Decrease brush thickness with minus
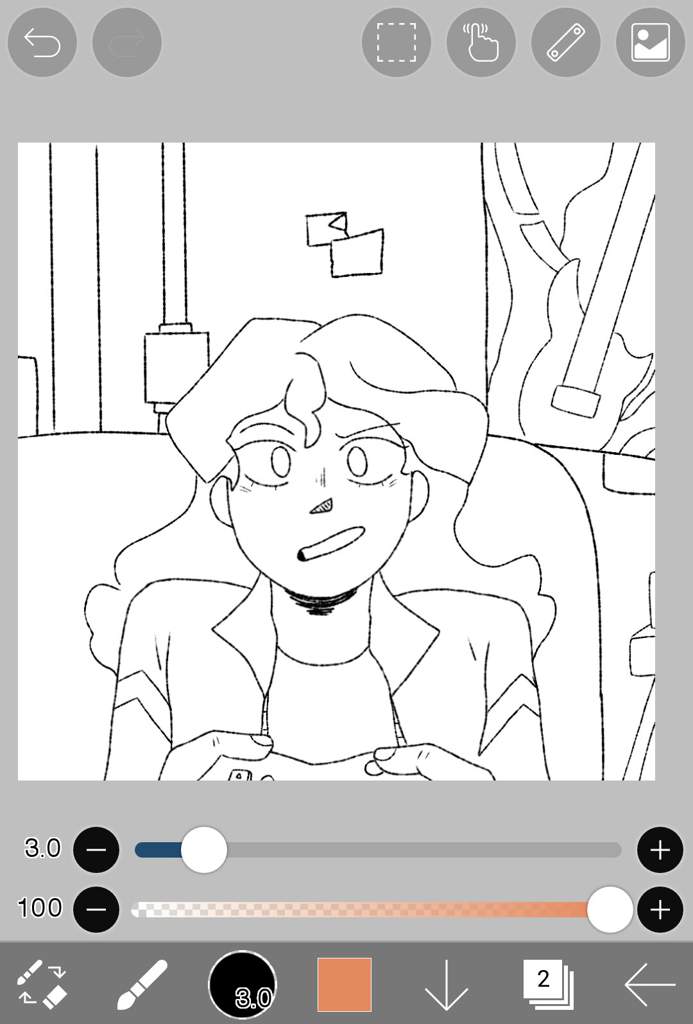 point(96,850)
